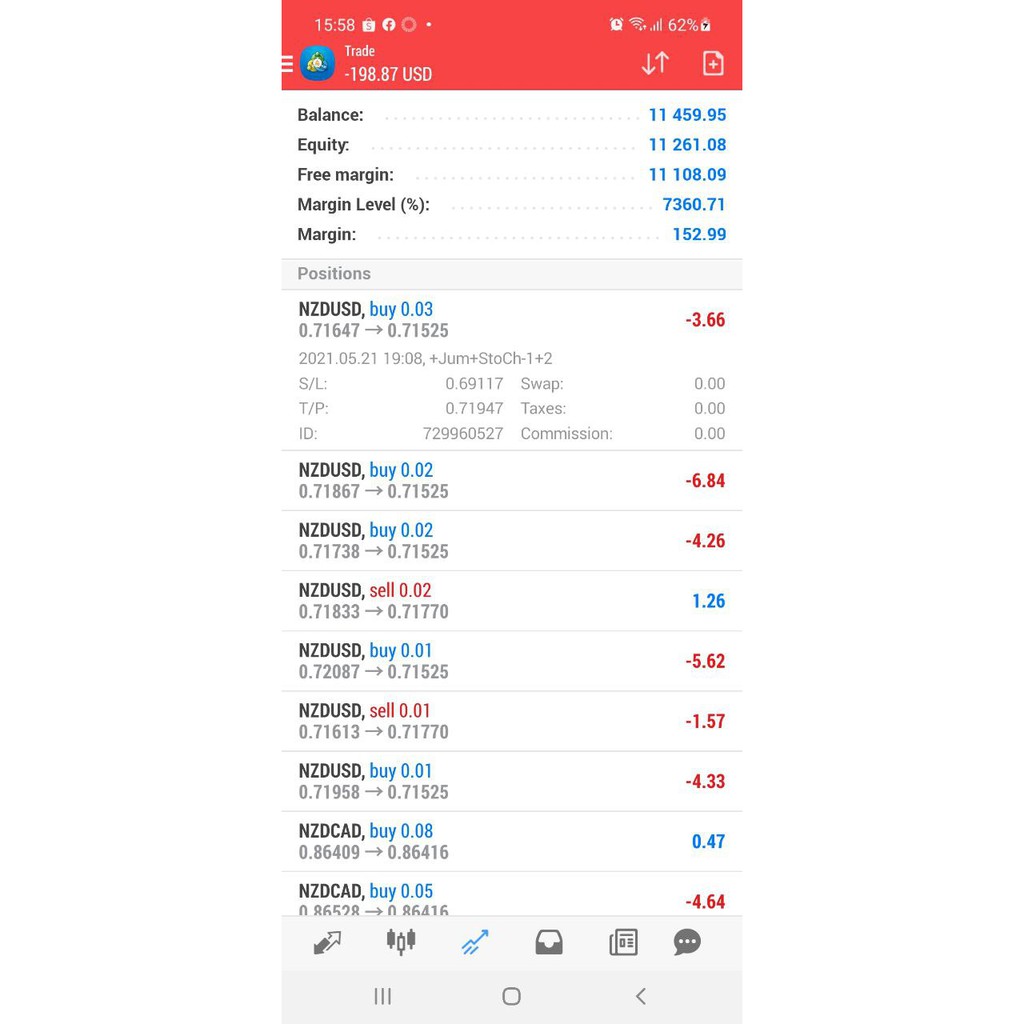The image size is (1024, 1024).
Task: Tap the sort arrows icon
Action: click(x=655, y=63)
